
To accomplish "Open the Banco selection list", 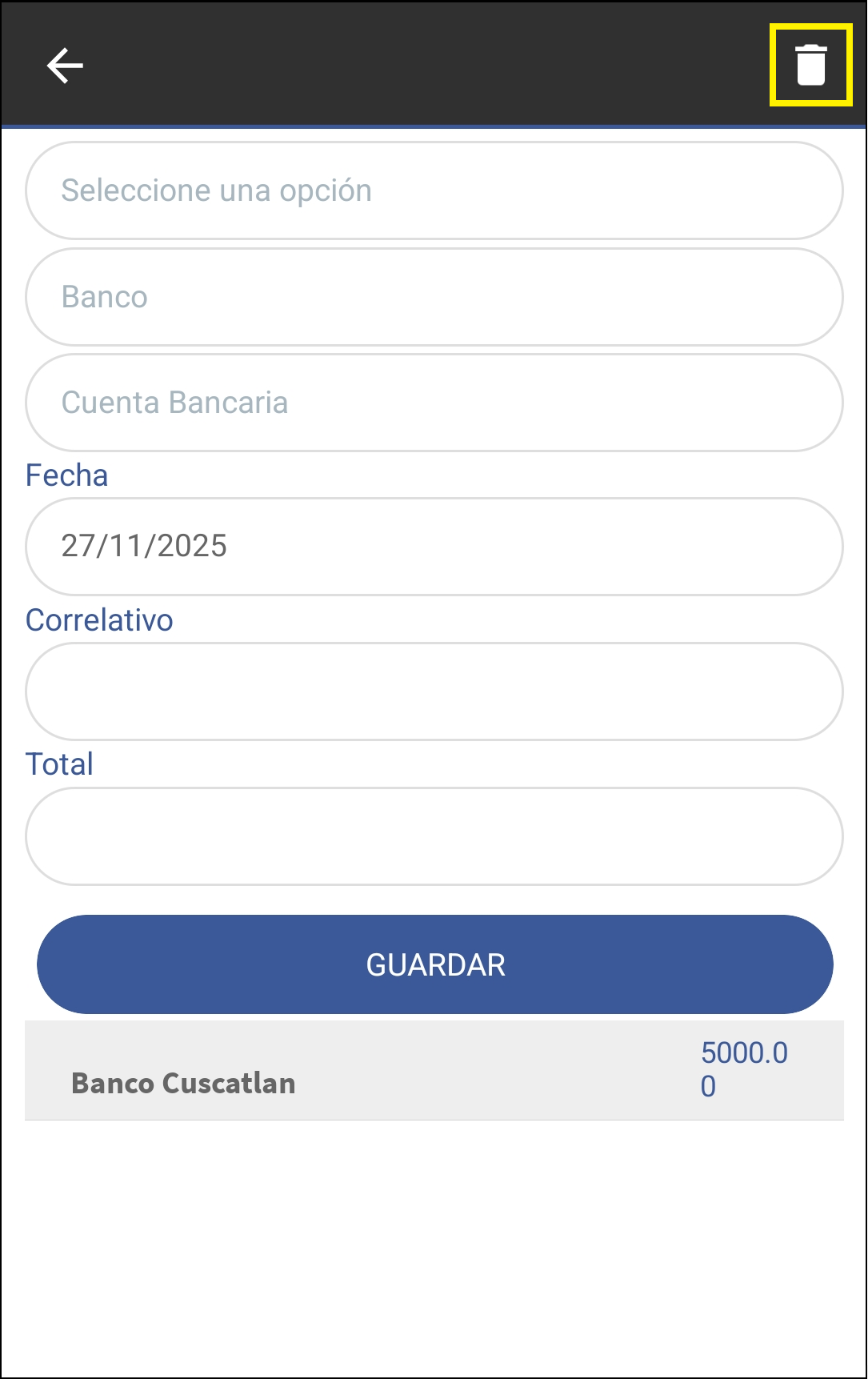I will click(x=434, y=297).
